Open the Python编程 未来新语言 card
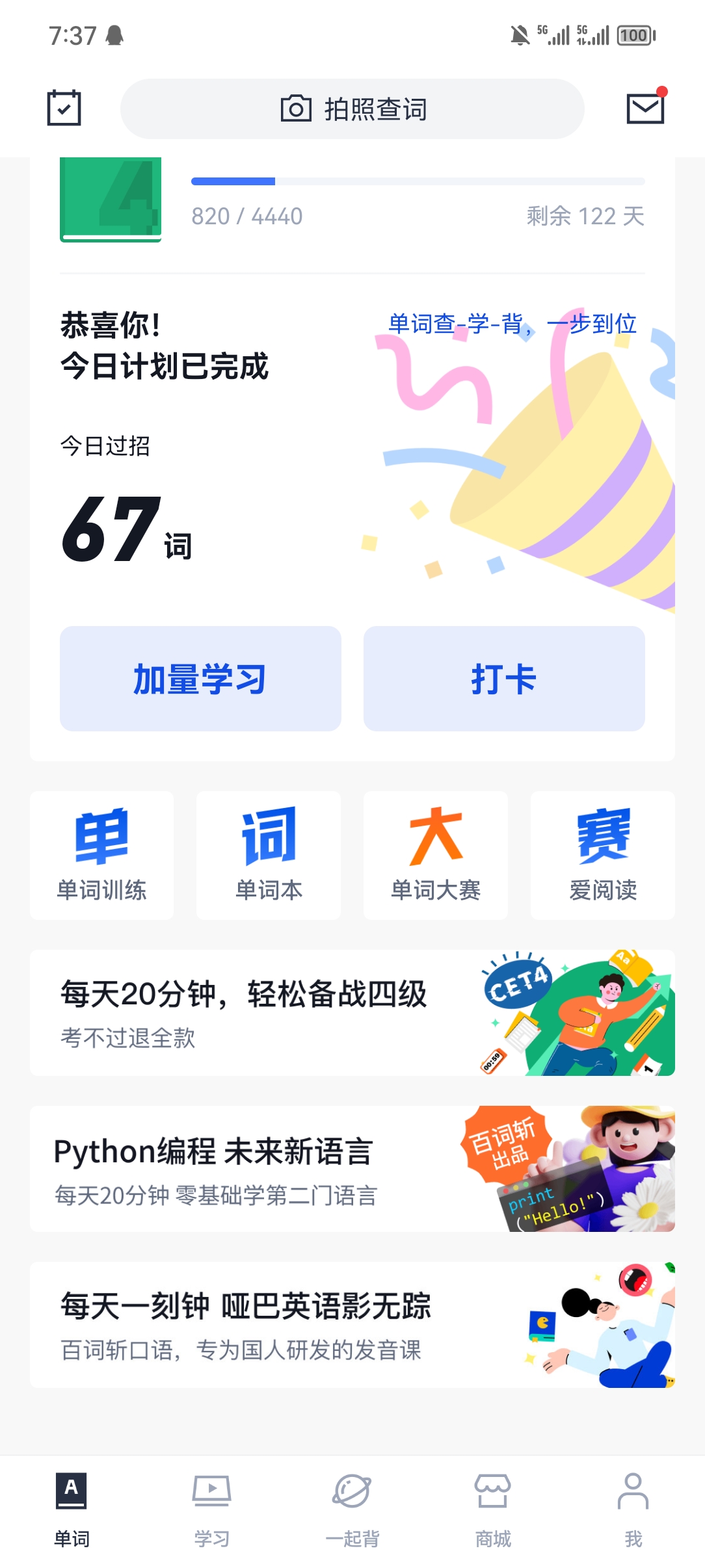The width and height of the screenshot is (705, 1568). pos(352,1169)
